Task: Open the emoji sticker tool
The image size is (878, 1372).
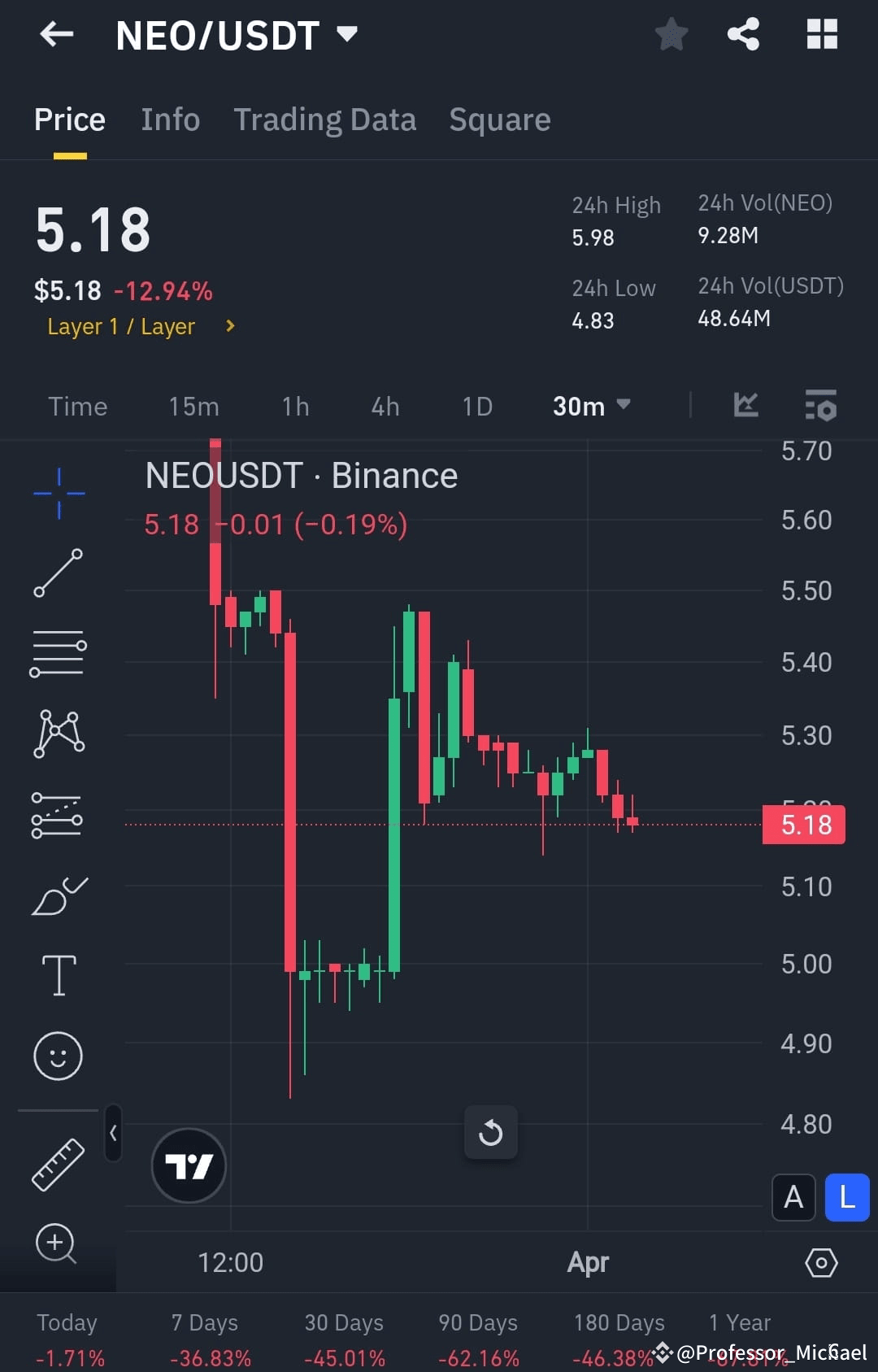Action: coord(58,1055)
